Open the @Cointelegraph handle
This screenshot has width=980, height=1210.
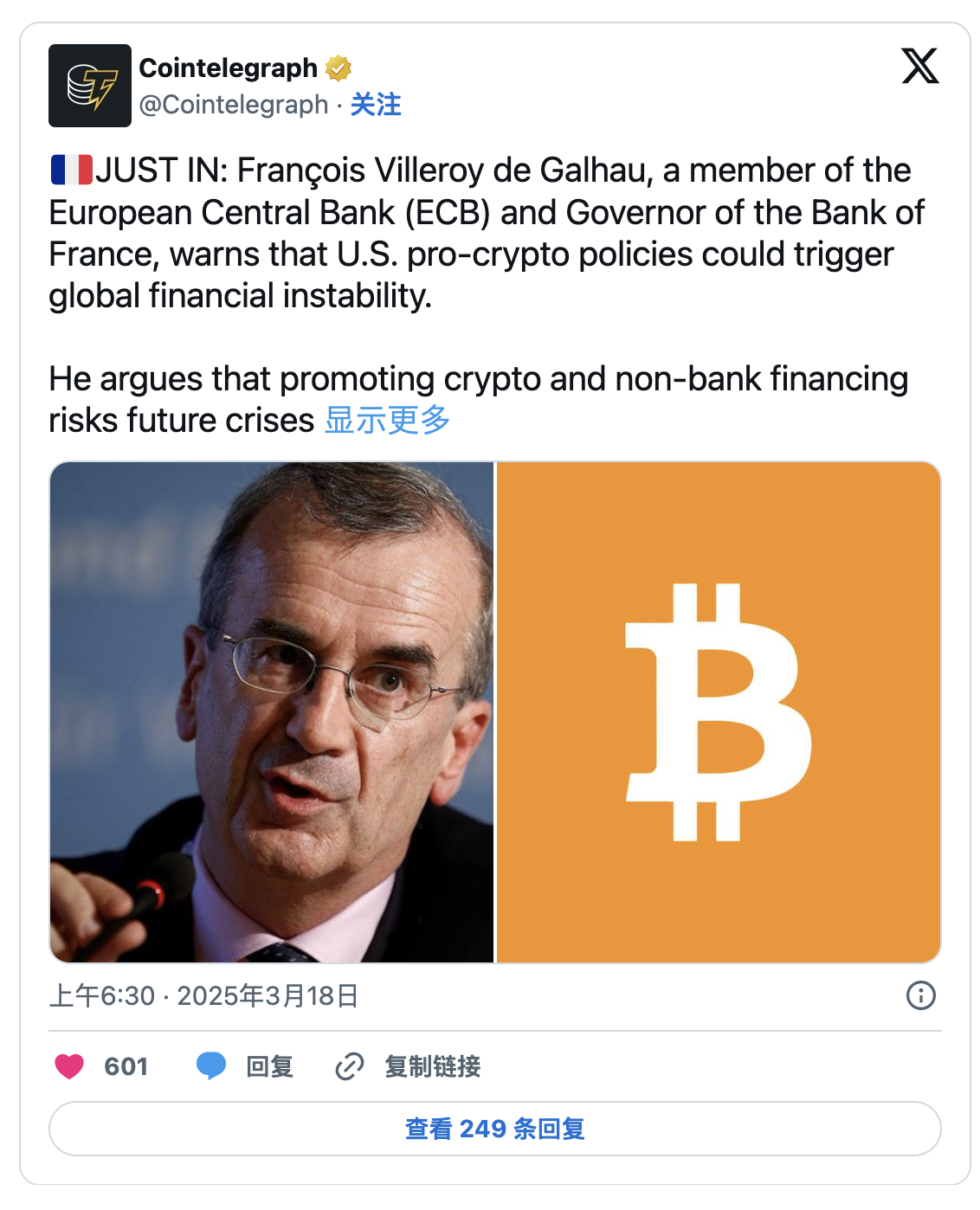pos(234,105)
